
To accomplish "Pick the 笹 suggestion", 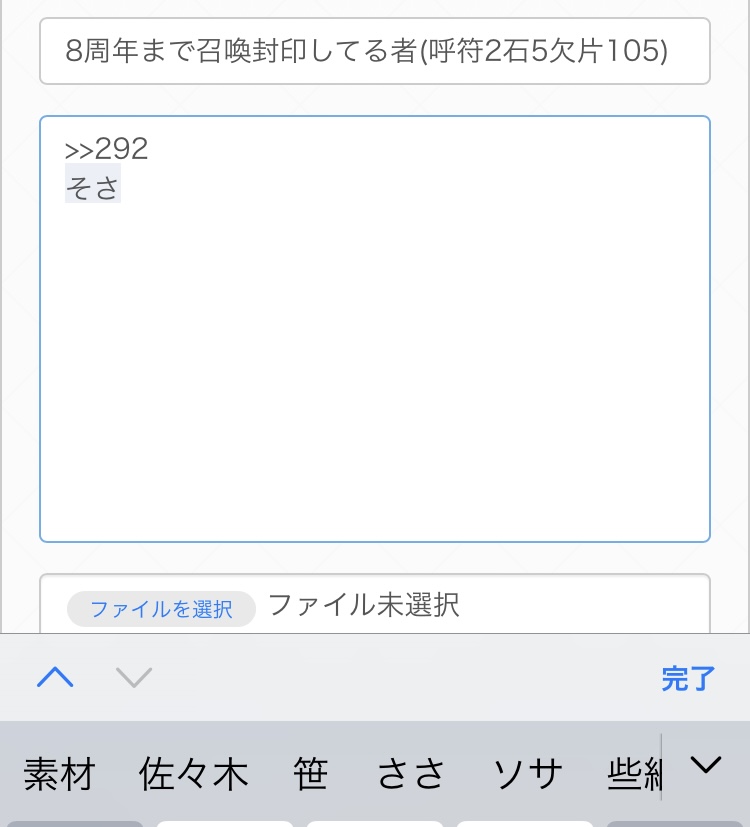I will pyautogui.click(x=311, y=773).
